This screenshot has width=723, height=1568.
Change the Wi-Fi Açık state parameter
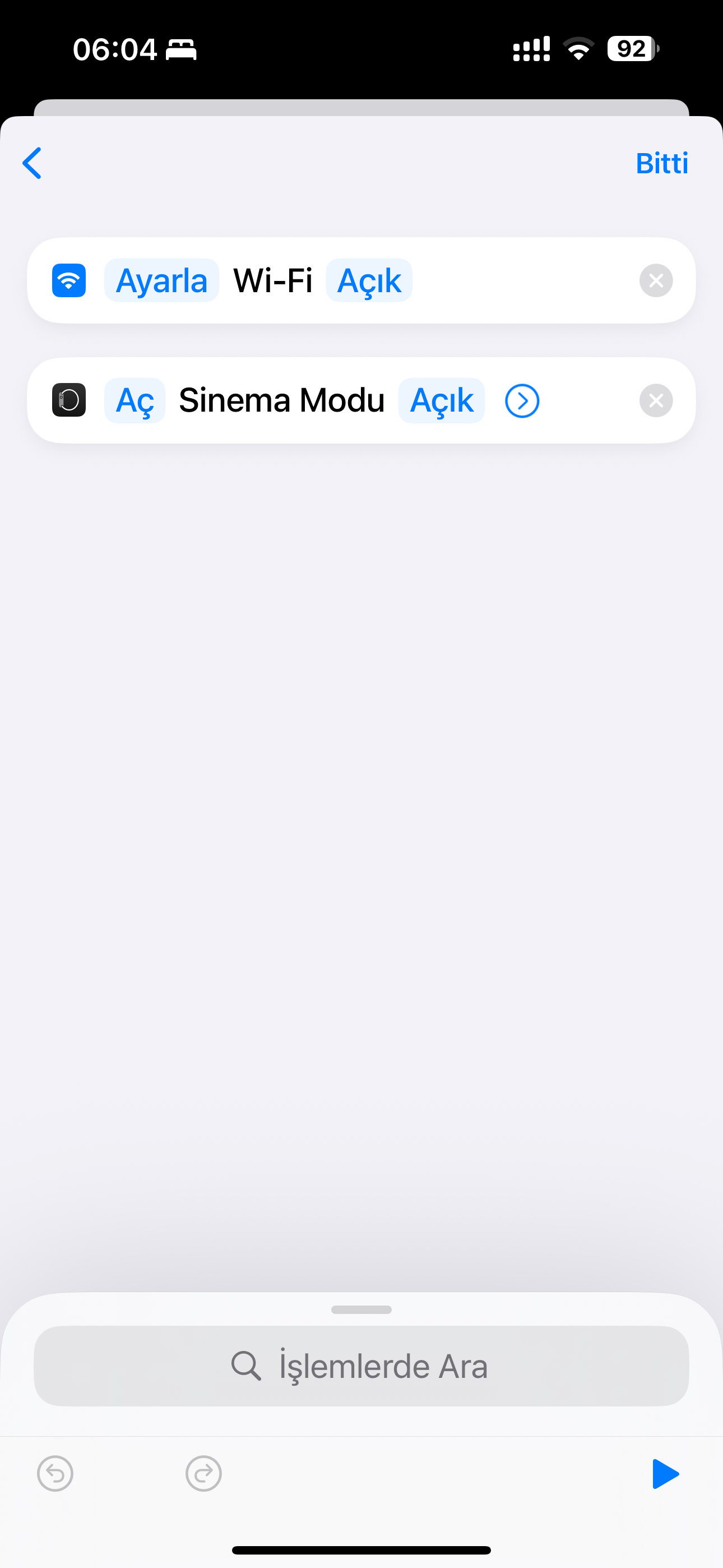click(369, 280)
